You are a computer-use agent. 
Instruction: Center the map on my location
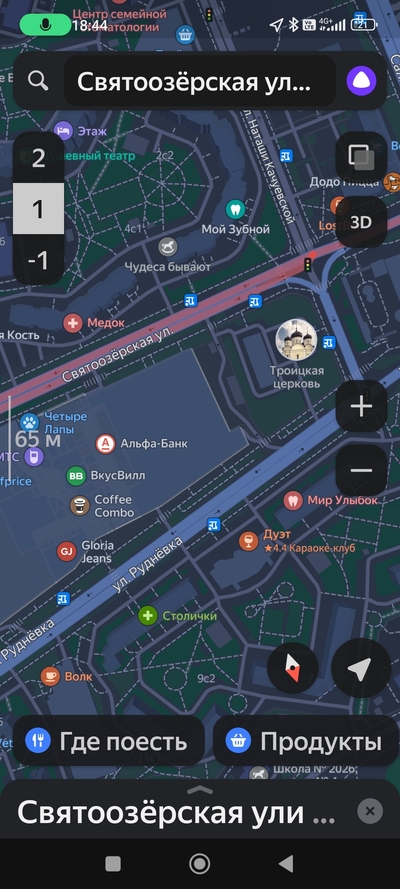tap(360, 668)
